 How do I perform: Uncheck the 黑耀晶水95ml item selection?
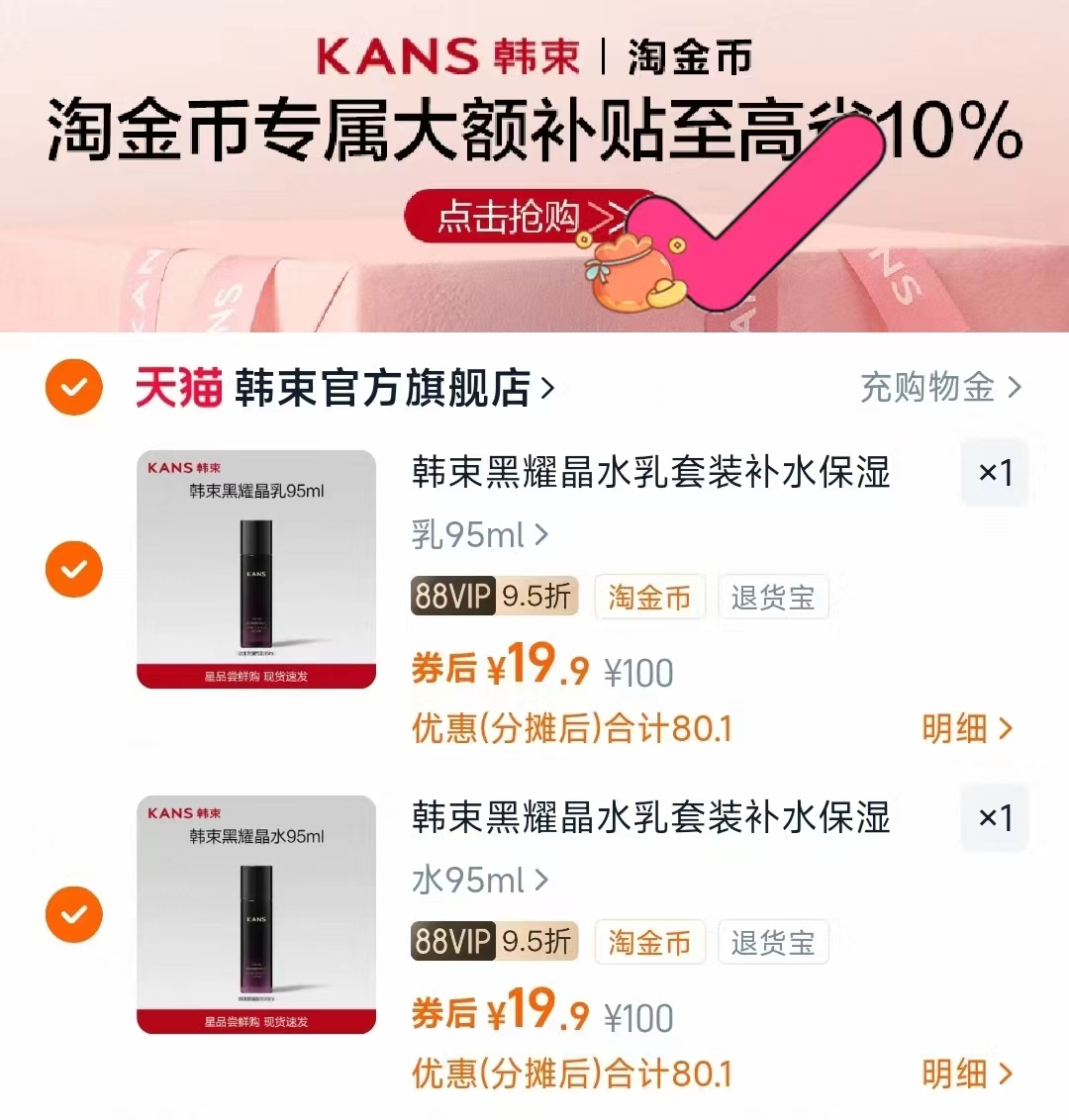click(x=73, y=913)
